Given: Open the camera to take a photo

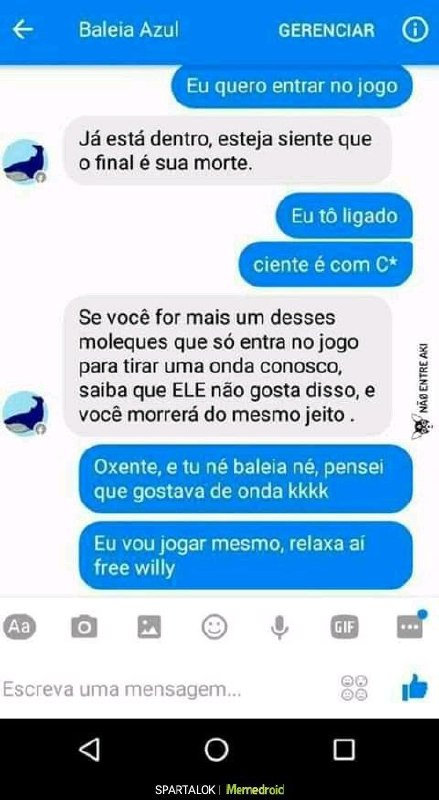Looking at the screenshot, I should [x=84, y=627].
